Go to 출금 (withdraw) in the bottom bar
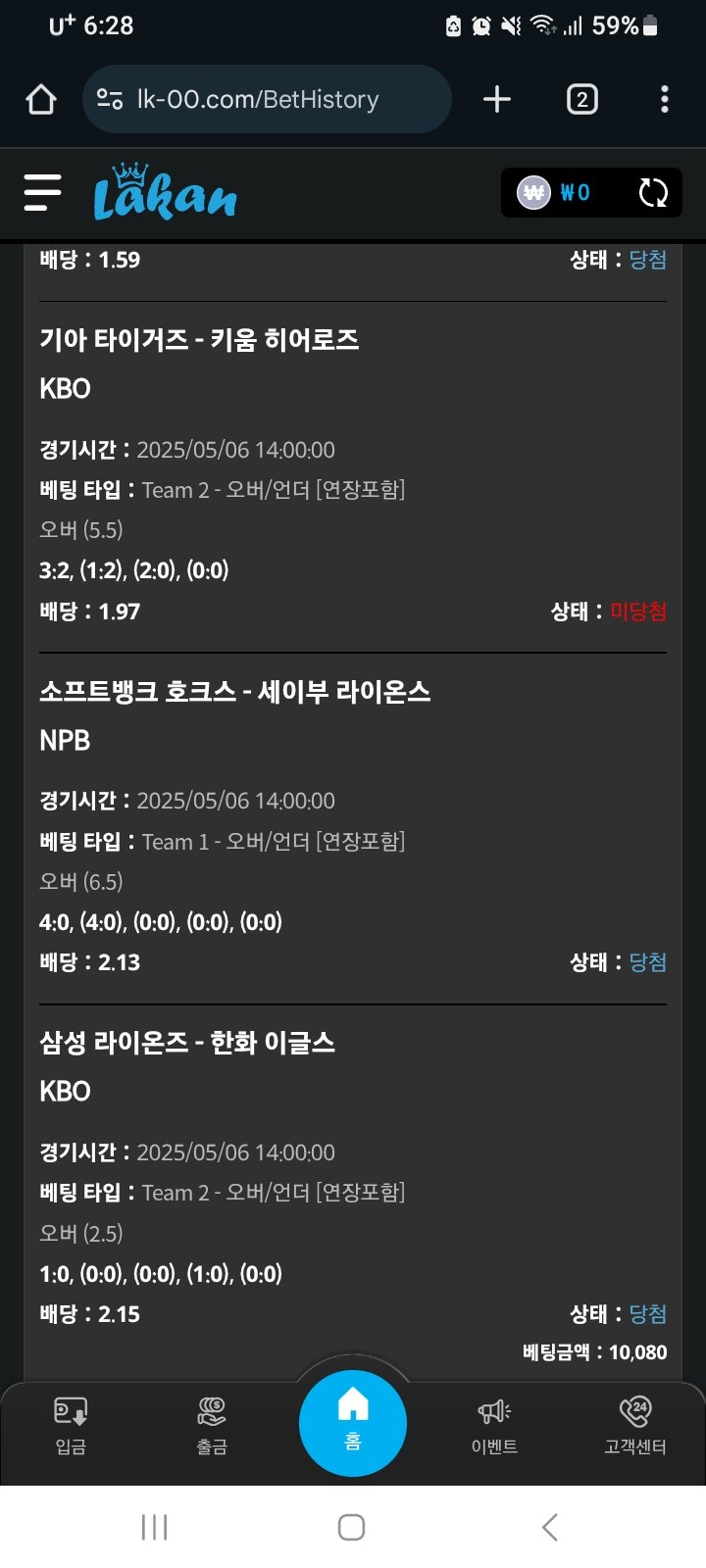706x1568 pixels. tap(212, 1426)
